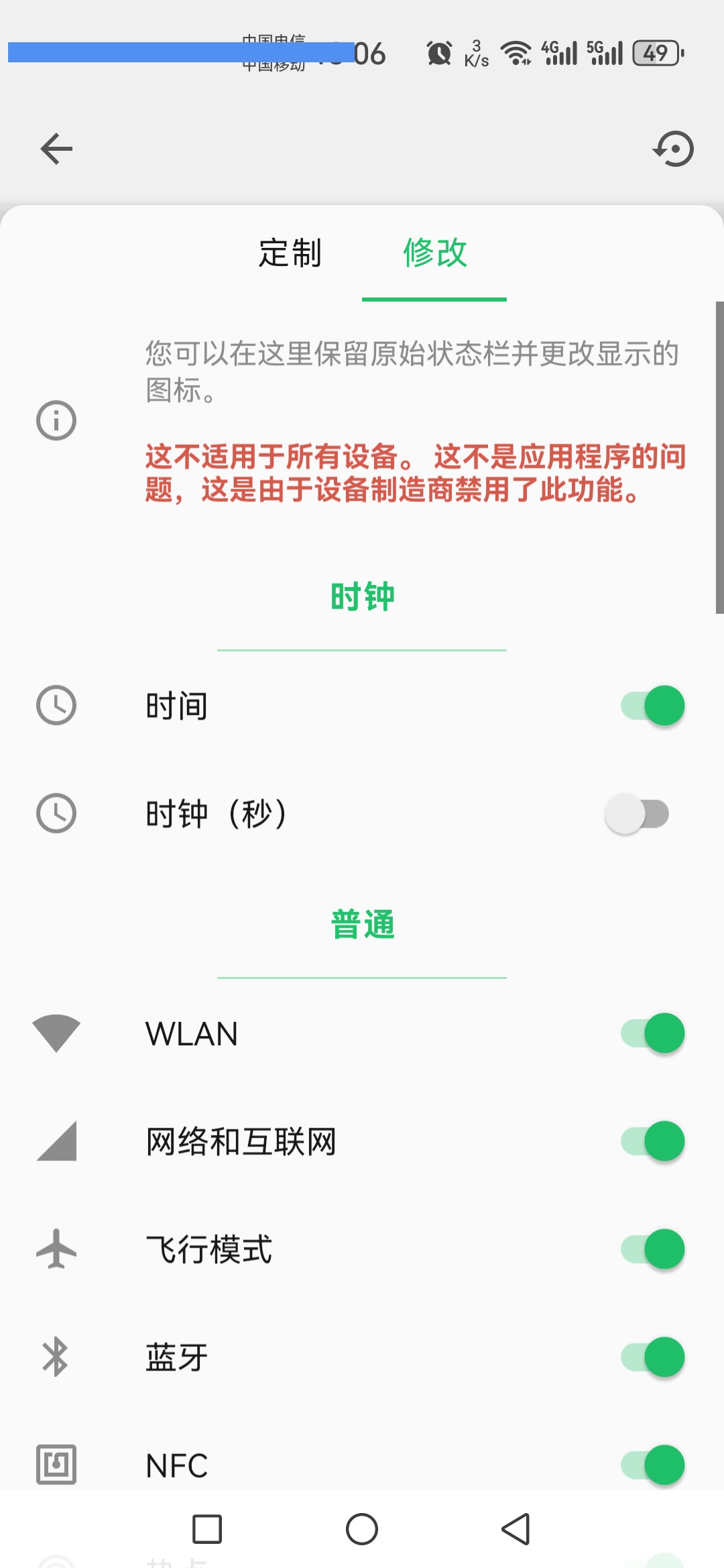This screenshot has width=724, height=1568.
Task: Select the 修改 tab
Action: click(x=434, y=253)
